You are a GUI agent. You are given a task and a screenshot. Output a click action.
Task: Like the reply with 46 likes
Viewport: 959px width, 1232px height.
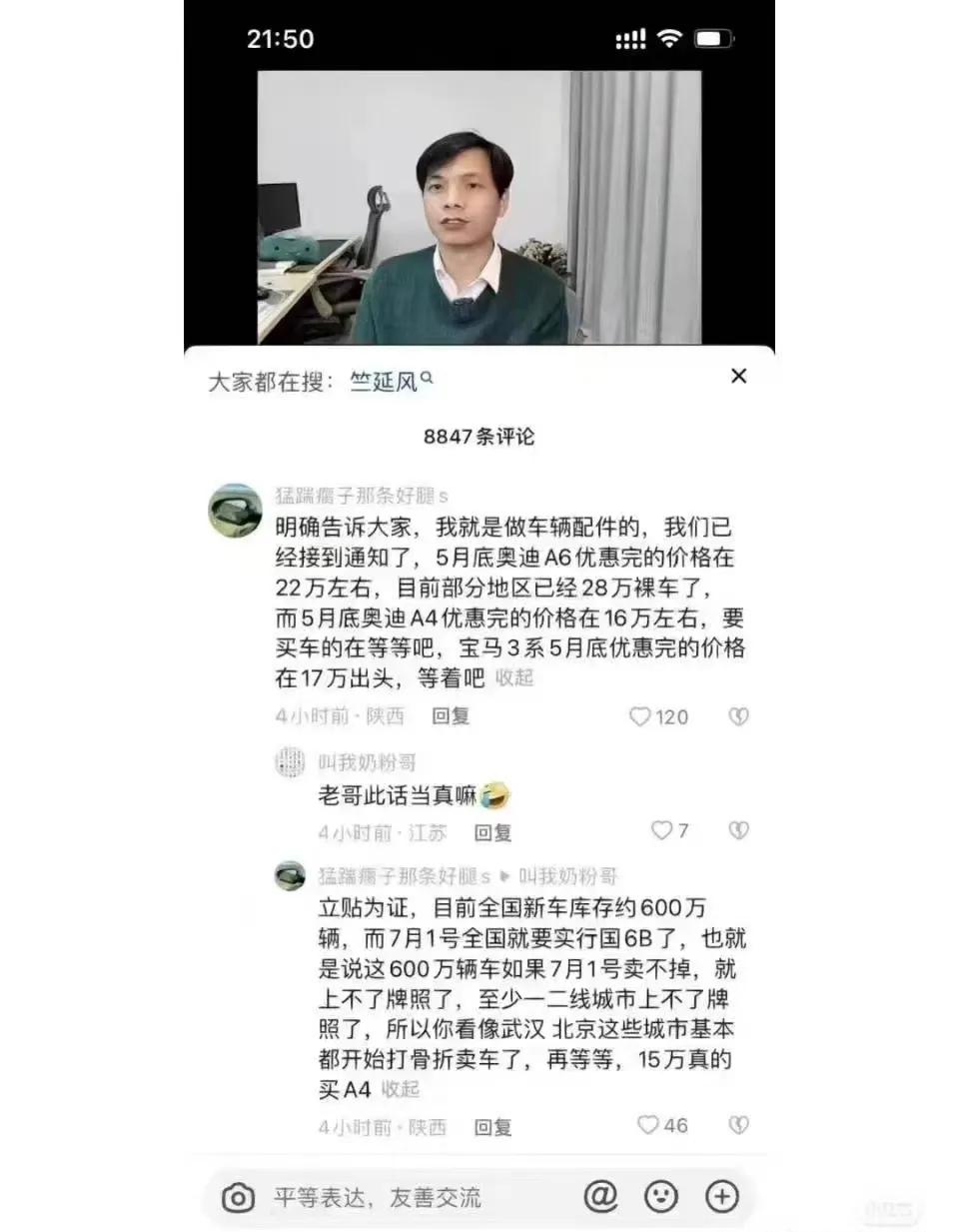(648, 1125)
